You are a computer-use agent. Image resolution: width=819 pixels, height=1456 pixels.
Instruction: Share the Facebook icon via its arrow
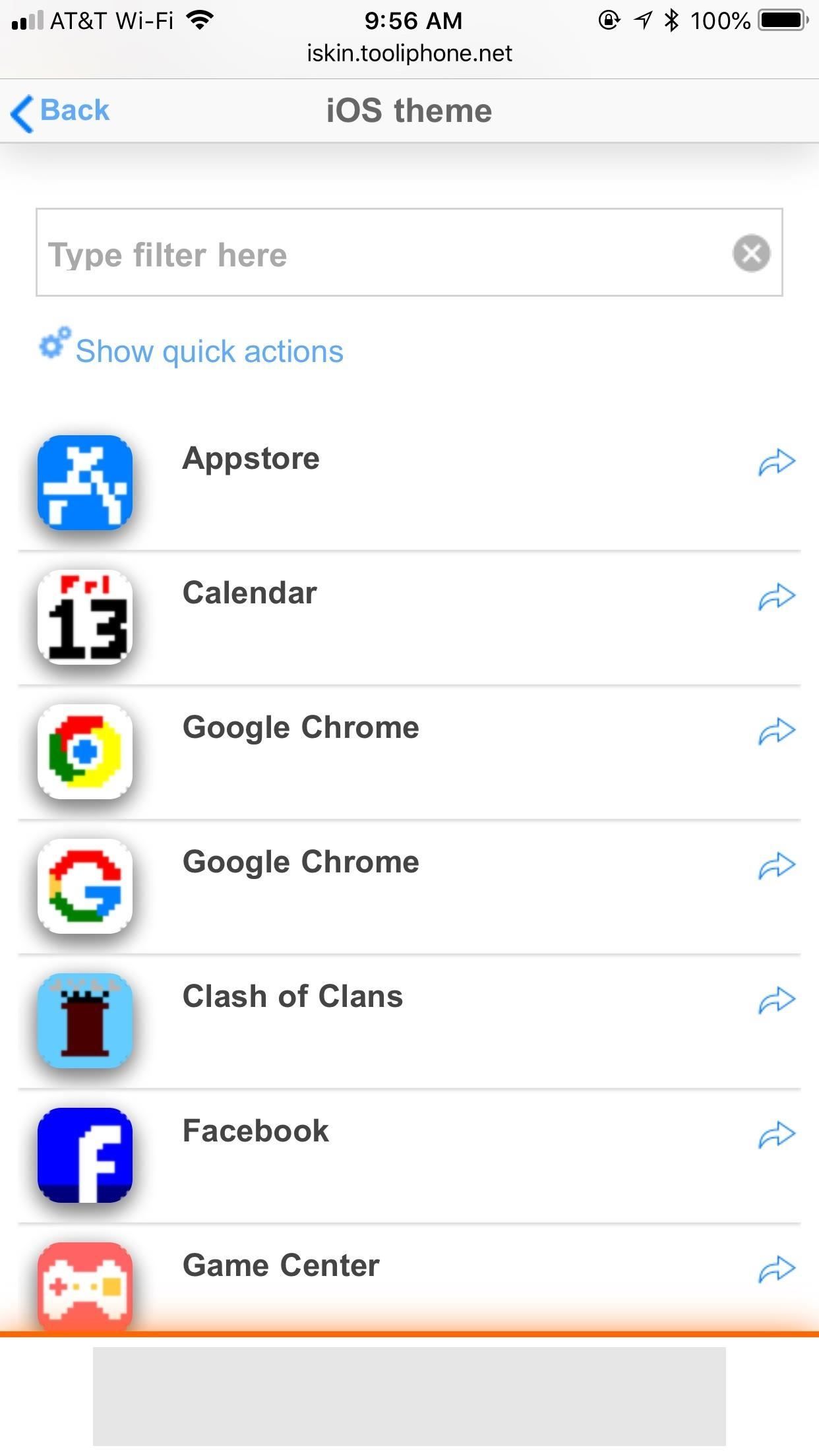[777, 1135]
